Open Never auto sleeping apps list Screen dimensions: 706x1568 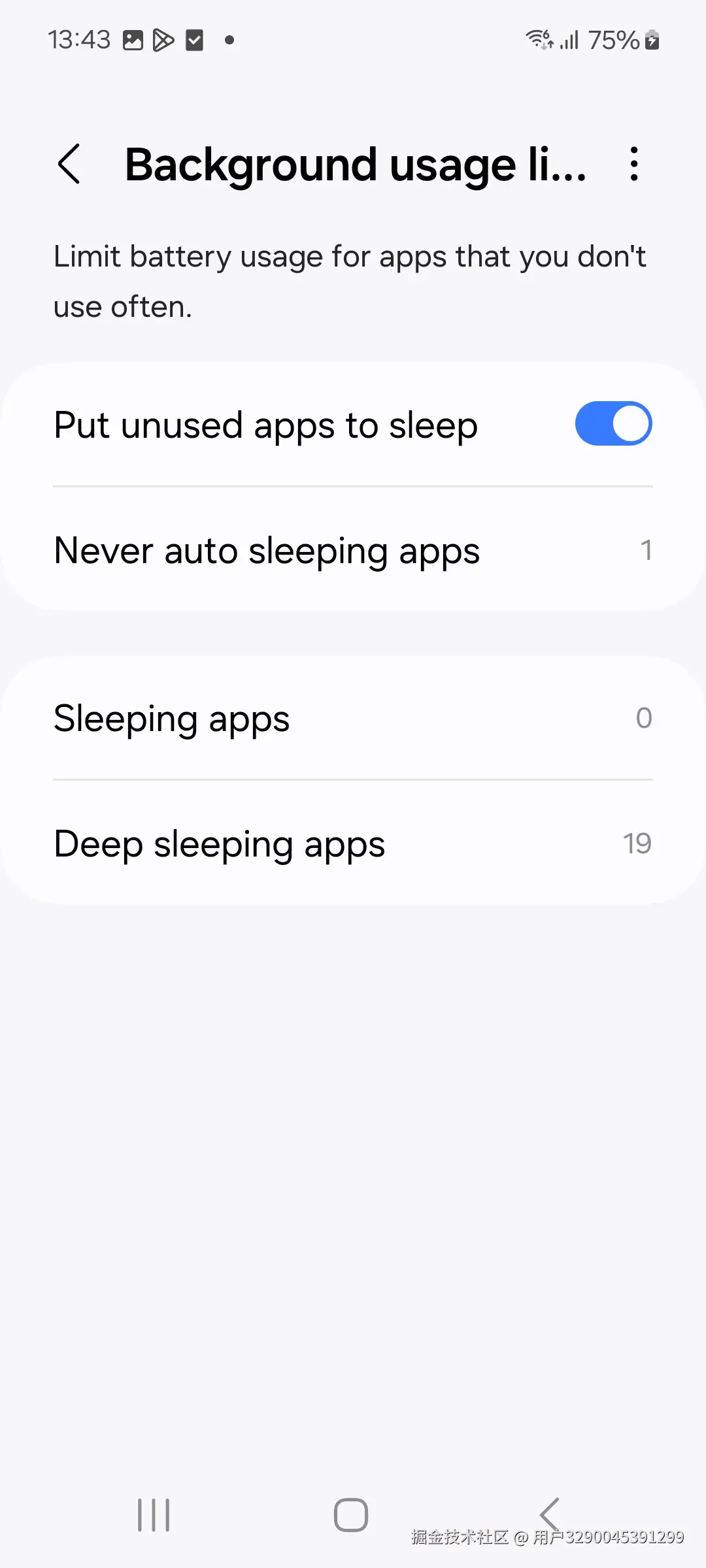point(353,550)
